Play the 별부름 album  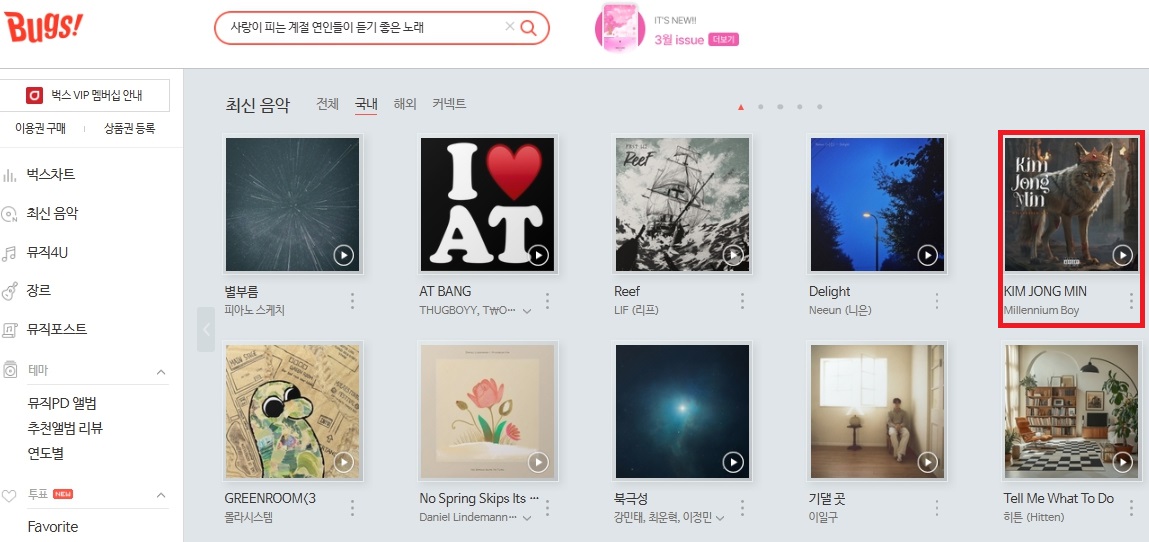point(344,255)
